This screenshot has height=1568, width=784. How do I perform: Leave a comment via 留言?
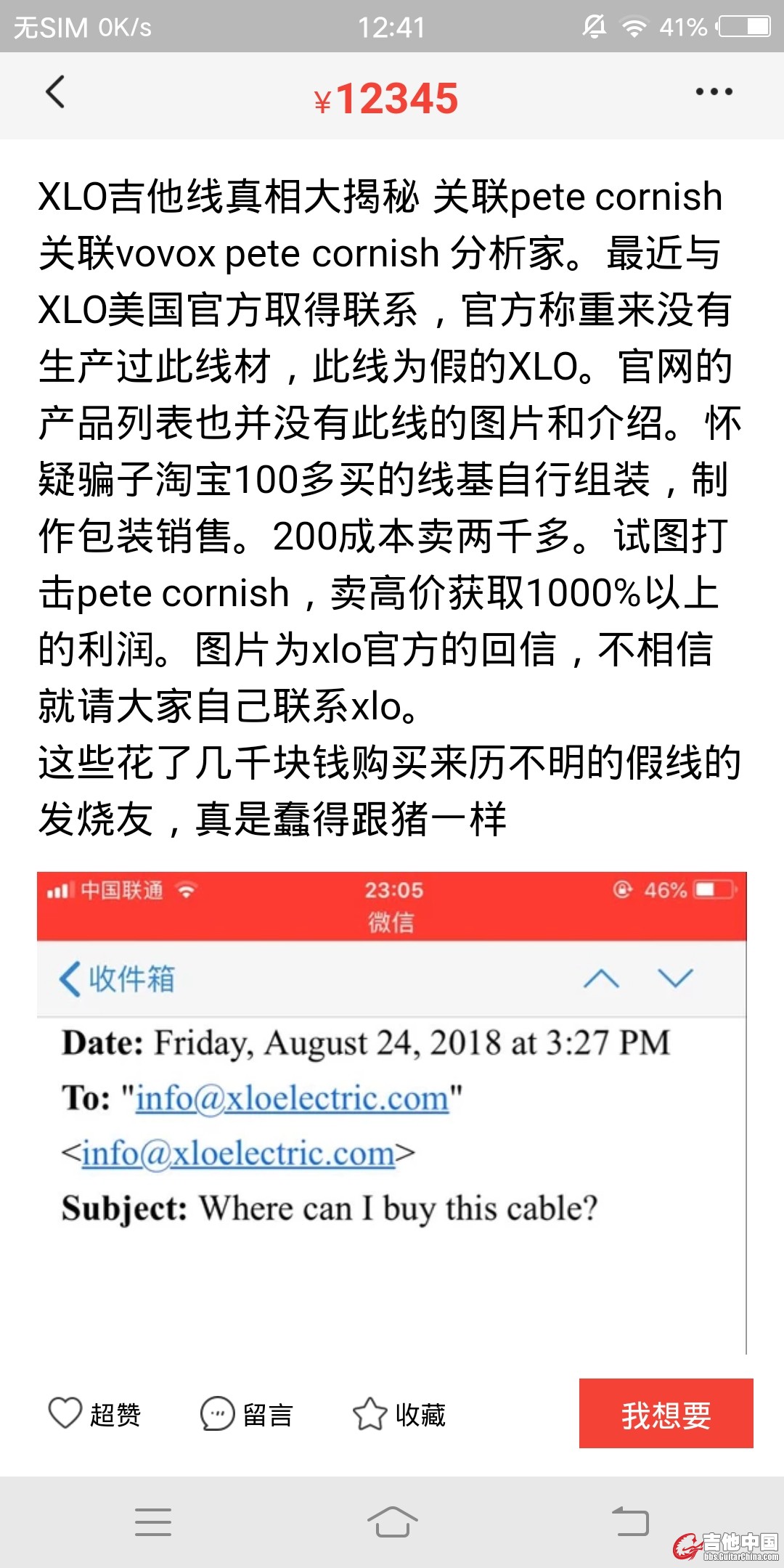(247, 1414)
